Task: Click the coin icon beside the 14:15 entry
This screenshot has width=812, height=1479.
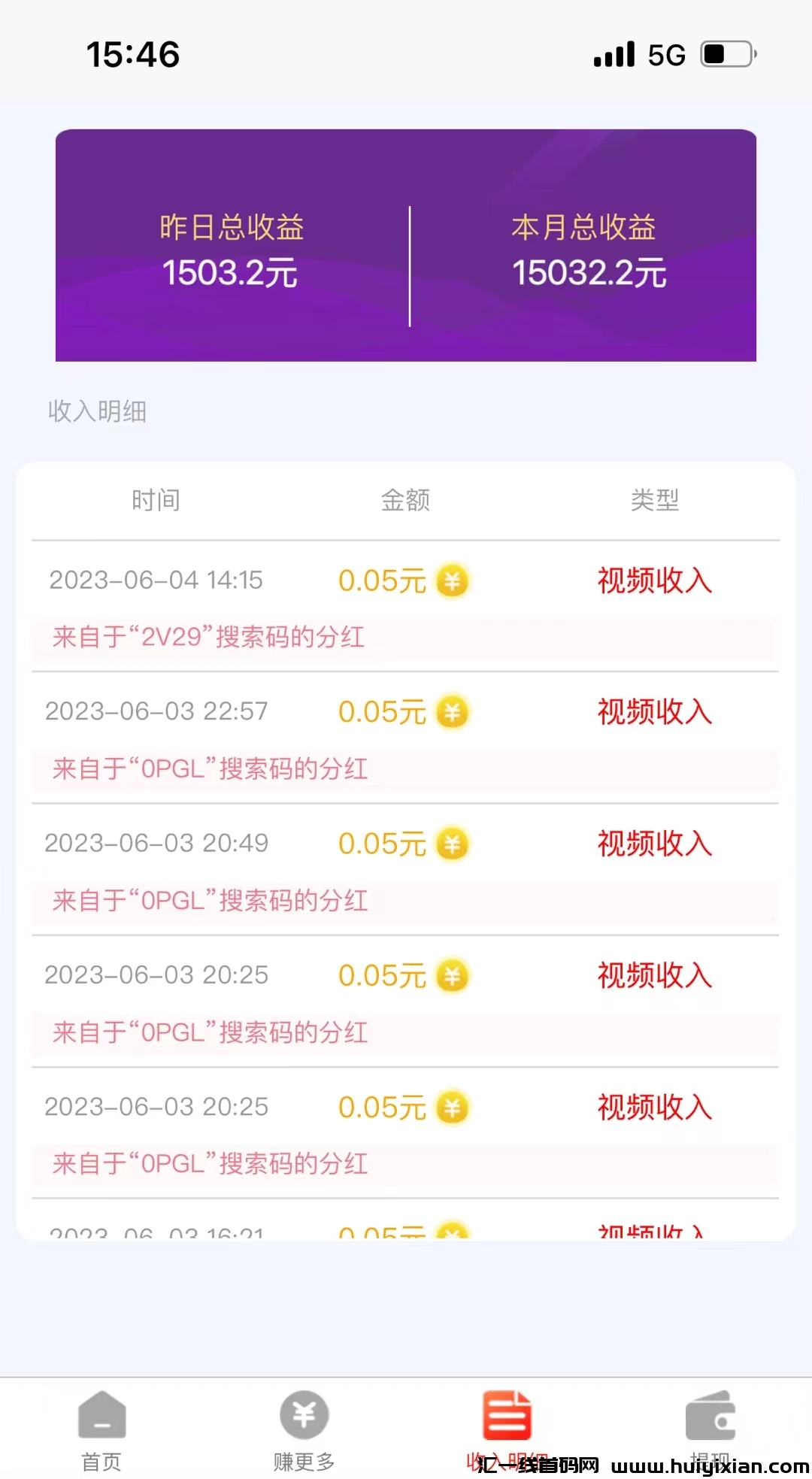Action: [452, 580]
